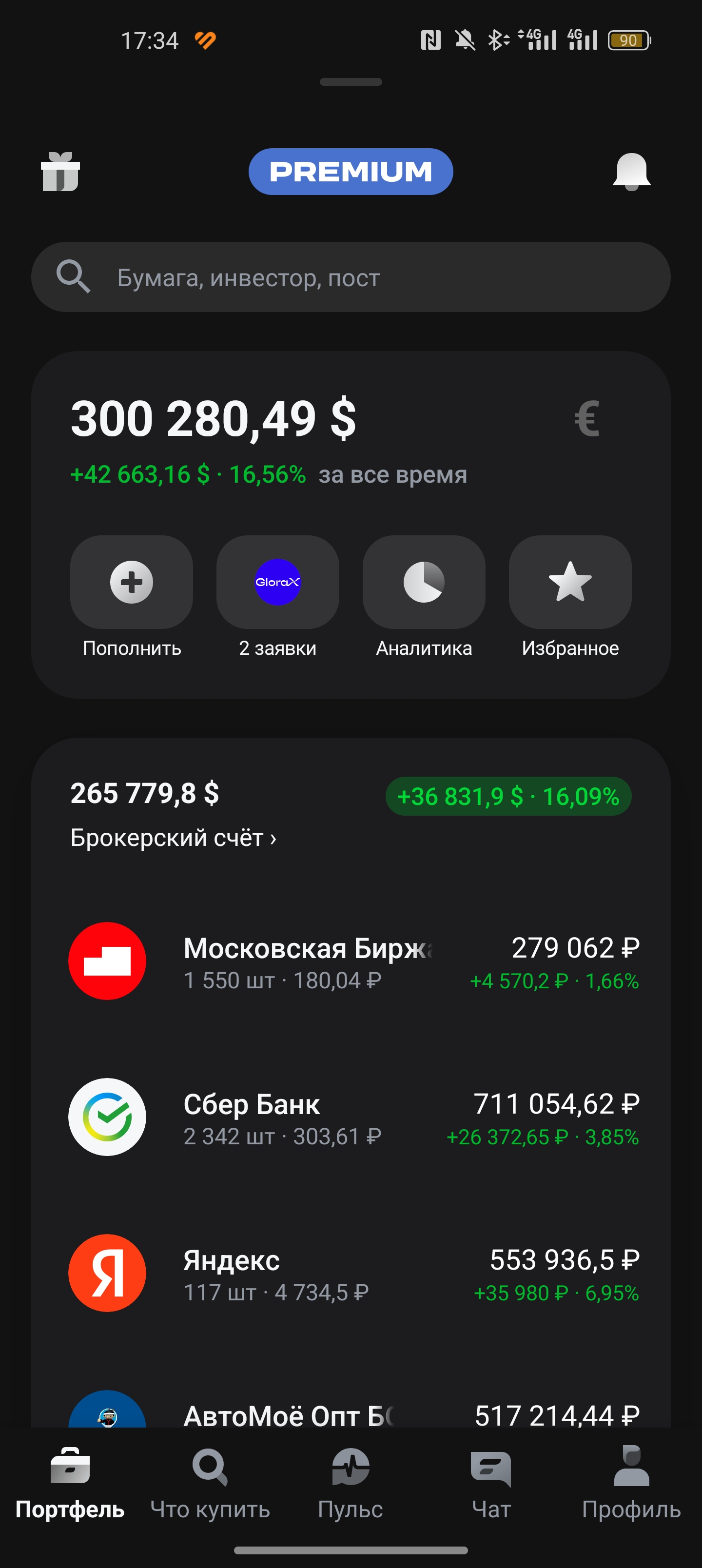Tap the Пополнить button
The height and width of the screenshot is (1568, 702).
click(x=132, y=583)
